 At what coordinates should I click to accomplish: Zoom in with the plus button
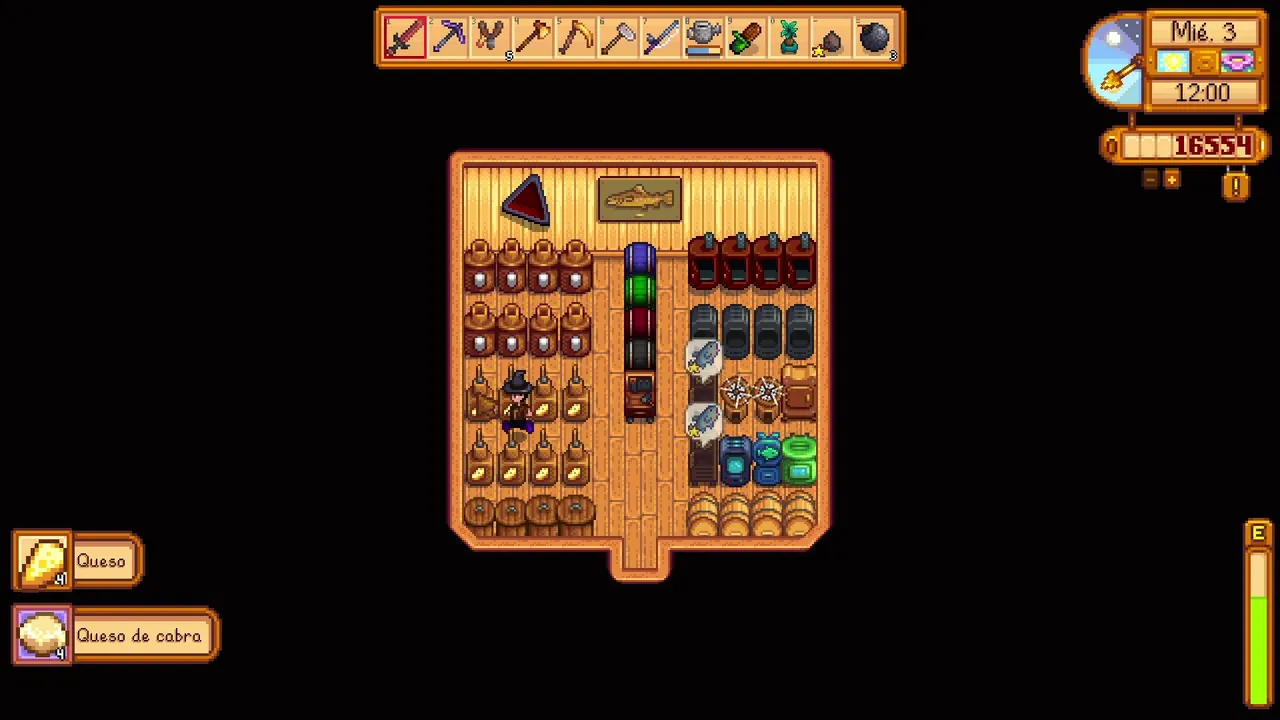coord(1172,179)
